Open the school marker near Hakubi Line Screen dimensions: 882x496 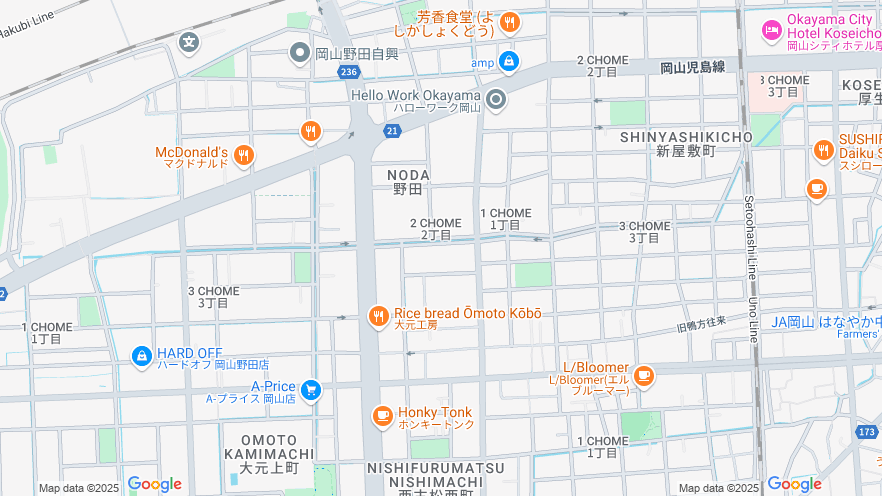point(189,42)
